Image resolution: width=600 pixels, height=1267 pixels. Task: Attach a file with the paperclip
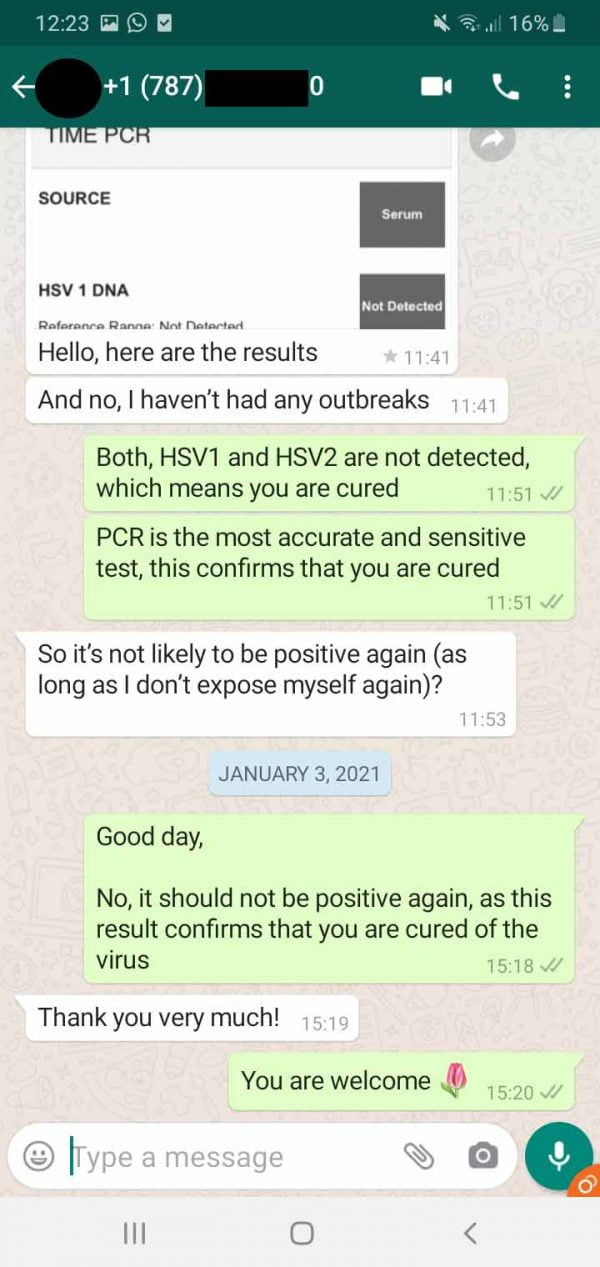[x=419, y=1156]
